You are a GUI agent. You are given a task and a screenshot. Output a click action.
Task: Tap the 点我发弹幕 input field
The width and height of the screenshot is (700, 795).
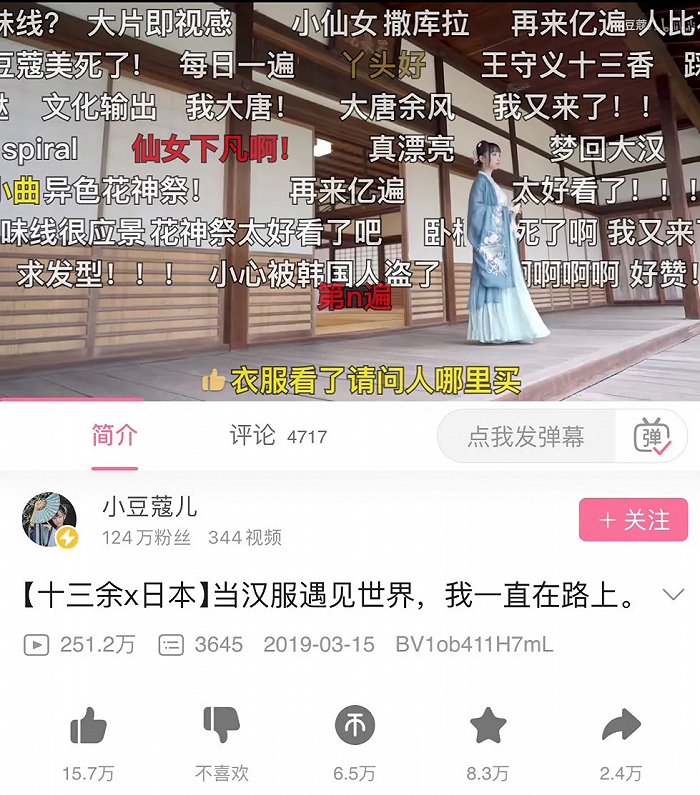[526, 437]
